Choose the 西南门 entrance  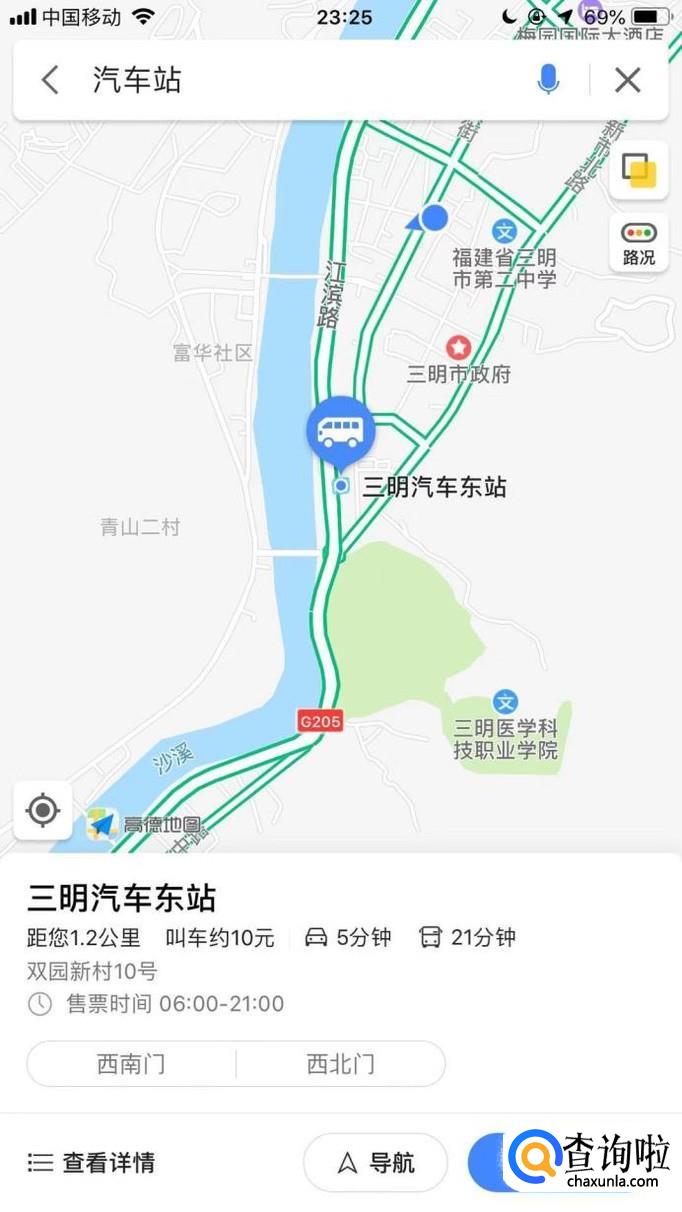click(x=131, y=1064)
